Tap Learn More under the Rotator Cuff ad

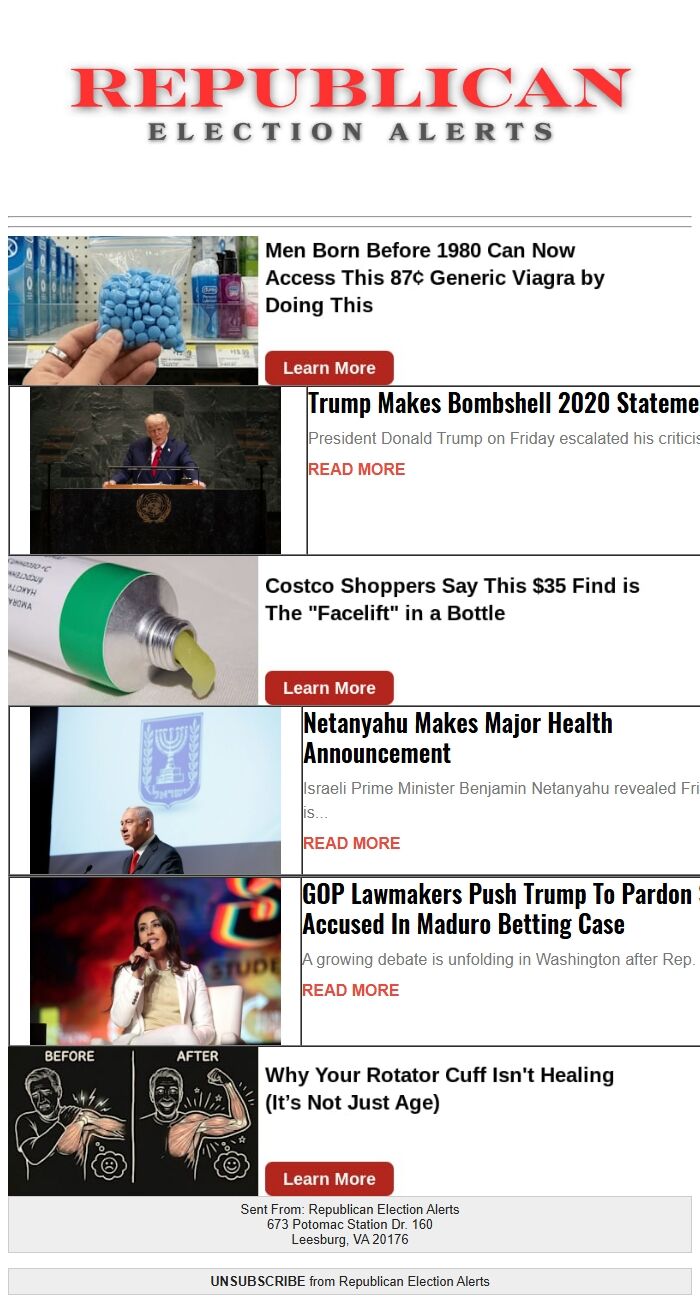[329, 1179]
